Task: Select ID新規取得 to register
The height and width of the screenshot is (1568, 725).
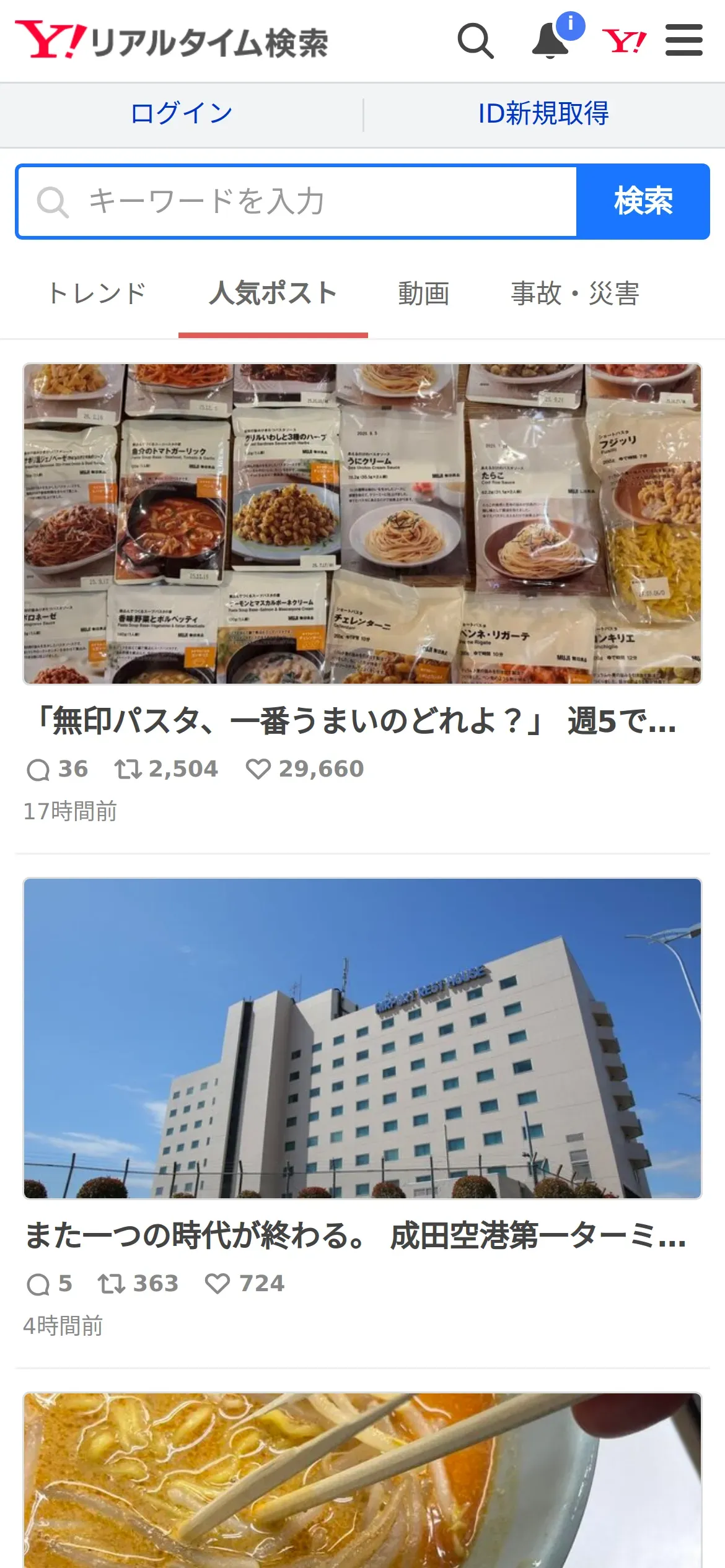Action: (543, 114)
